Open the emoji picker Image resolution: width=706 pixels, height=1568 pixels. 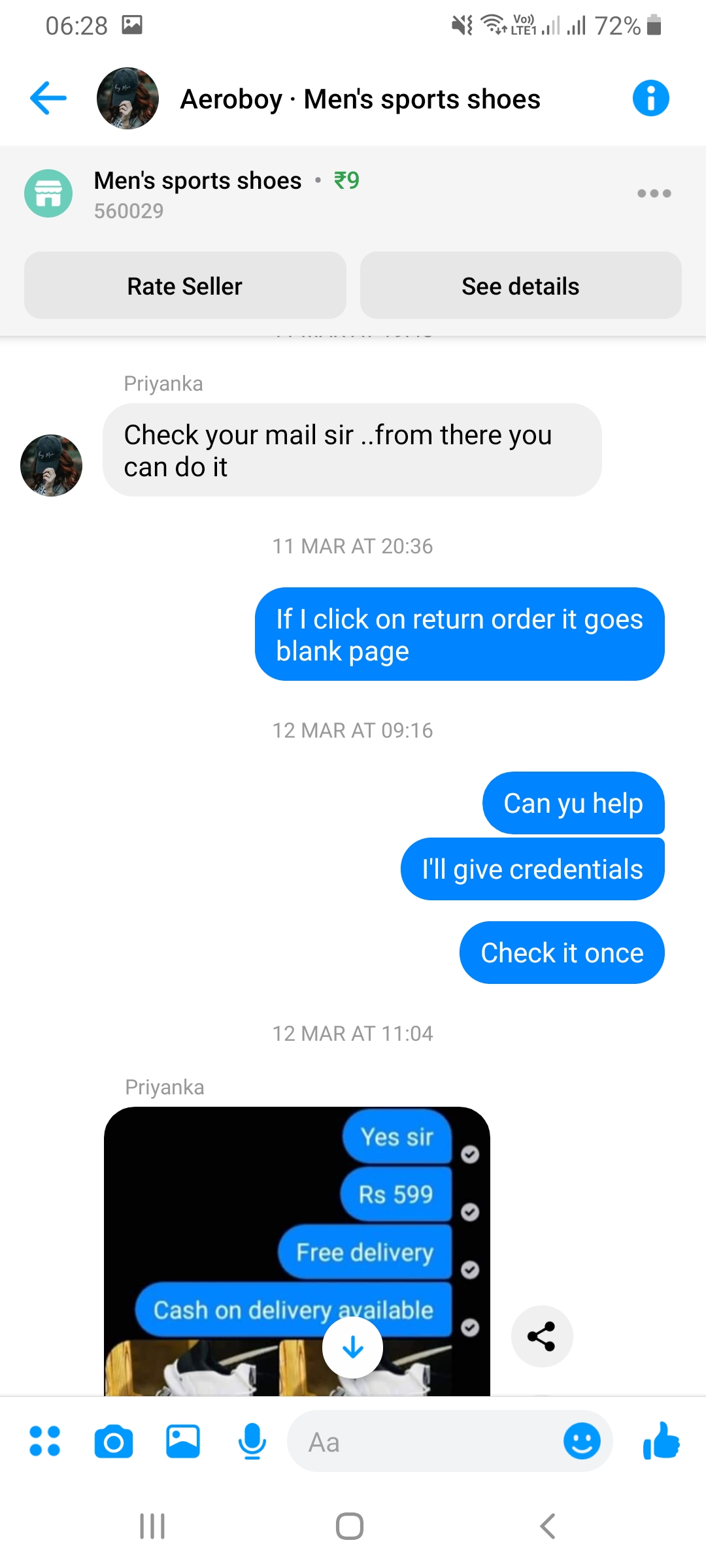582,1441
